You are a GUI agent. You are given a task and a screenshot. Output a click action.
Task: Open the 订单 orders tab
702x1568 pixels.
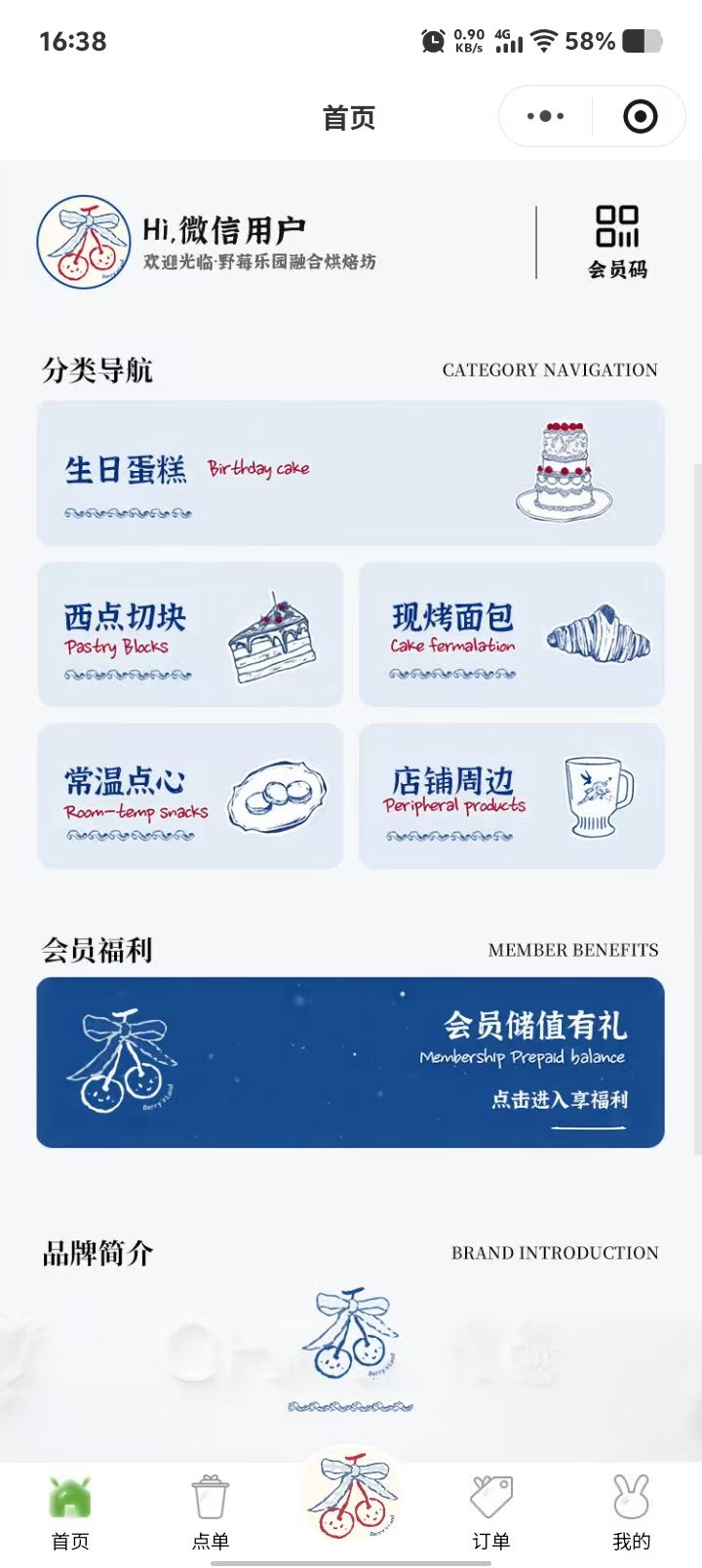[491, 1511]
